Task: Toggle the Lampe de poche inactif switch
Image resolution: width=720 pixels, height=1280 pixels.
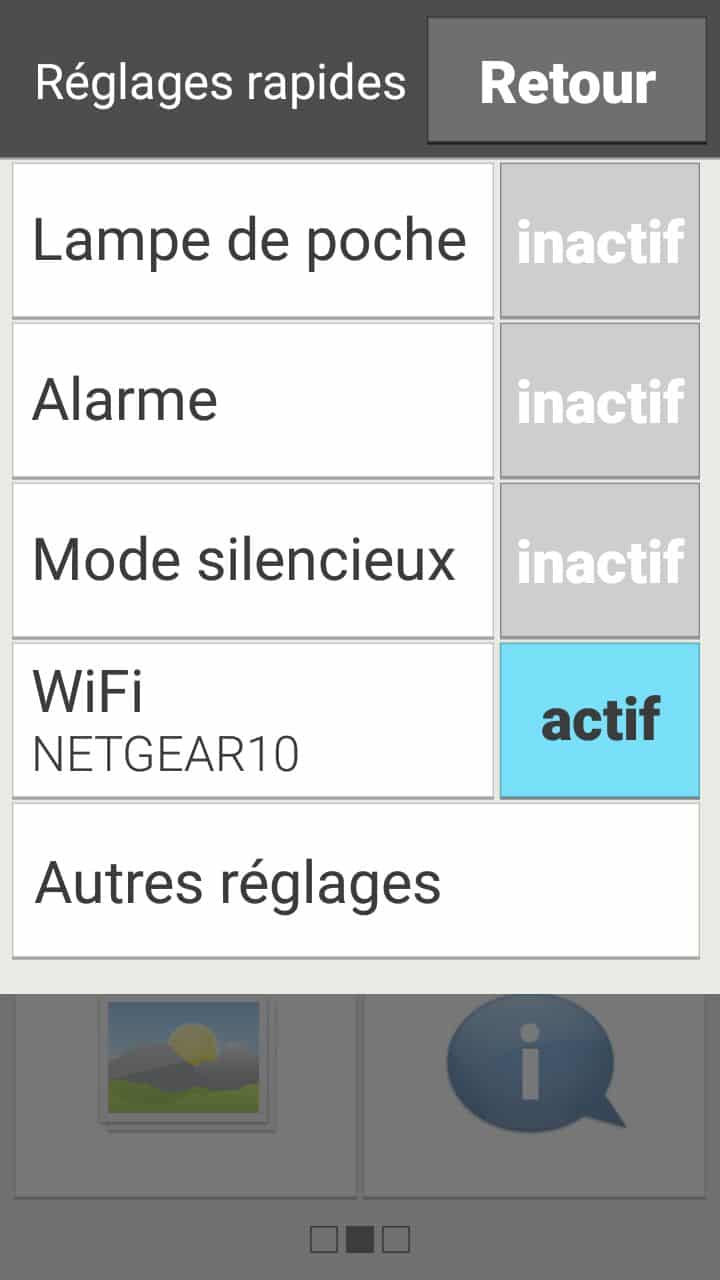Action: coord(600,240)
